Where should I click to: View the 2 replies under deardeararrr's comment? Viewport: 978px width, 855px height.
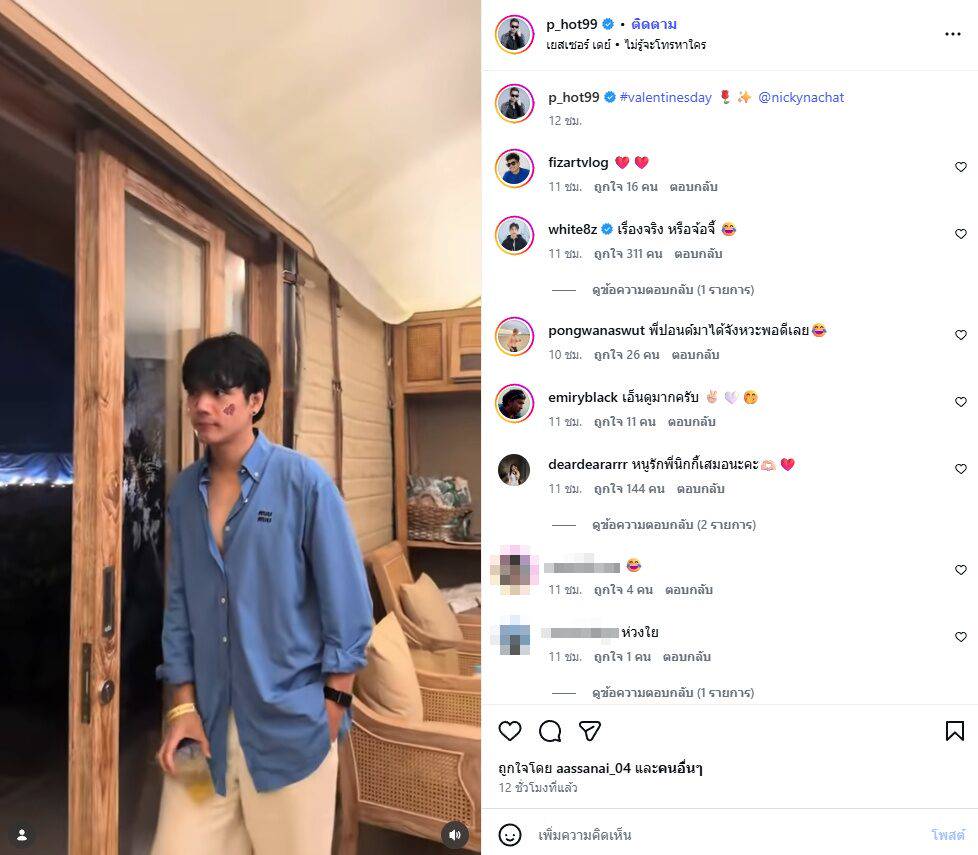click(673, 525)
